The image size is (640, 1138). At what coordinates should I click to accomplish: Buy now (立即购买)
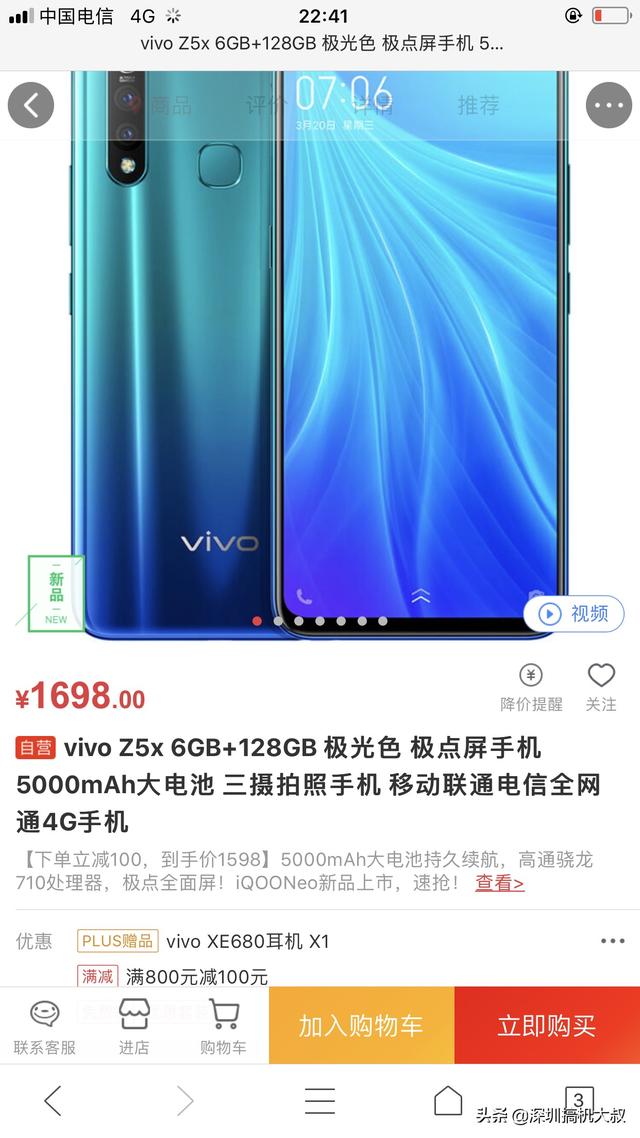coord(547,1026)
